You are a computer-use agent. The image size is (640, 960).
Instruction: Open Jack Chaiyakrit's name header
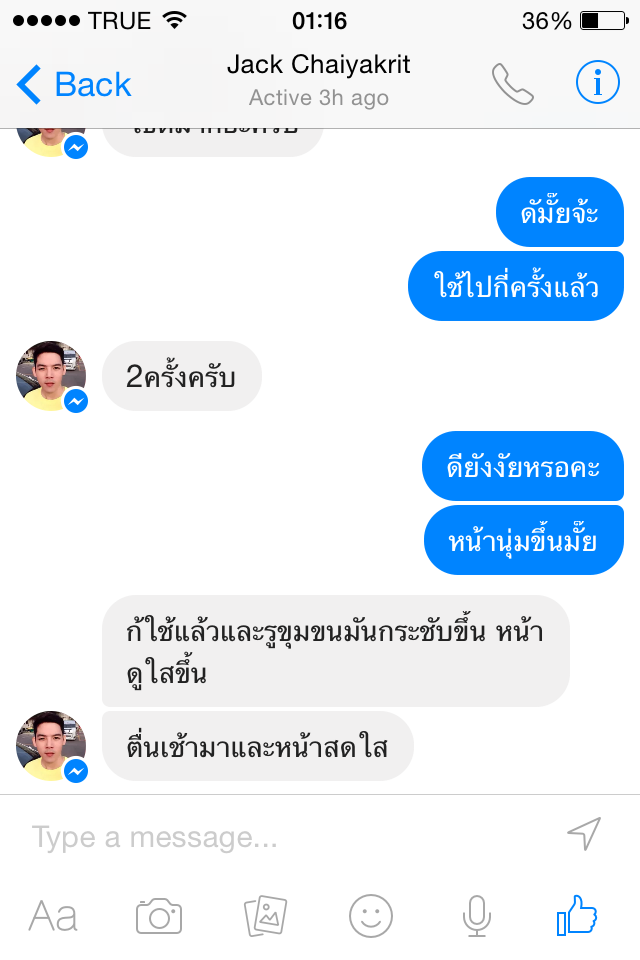[x=318, y=65]
